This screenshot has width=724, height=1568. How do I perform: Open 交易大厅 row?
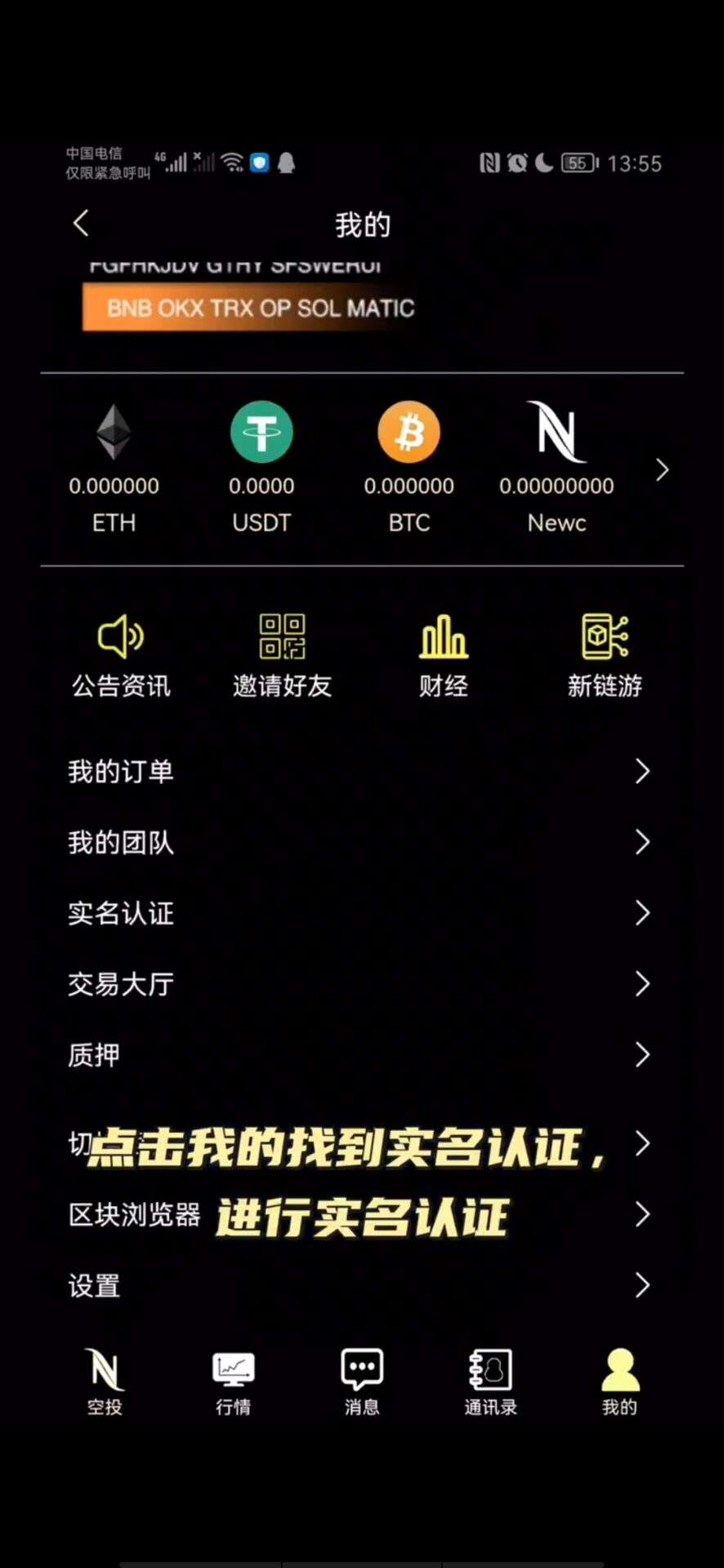[362, 984]
